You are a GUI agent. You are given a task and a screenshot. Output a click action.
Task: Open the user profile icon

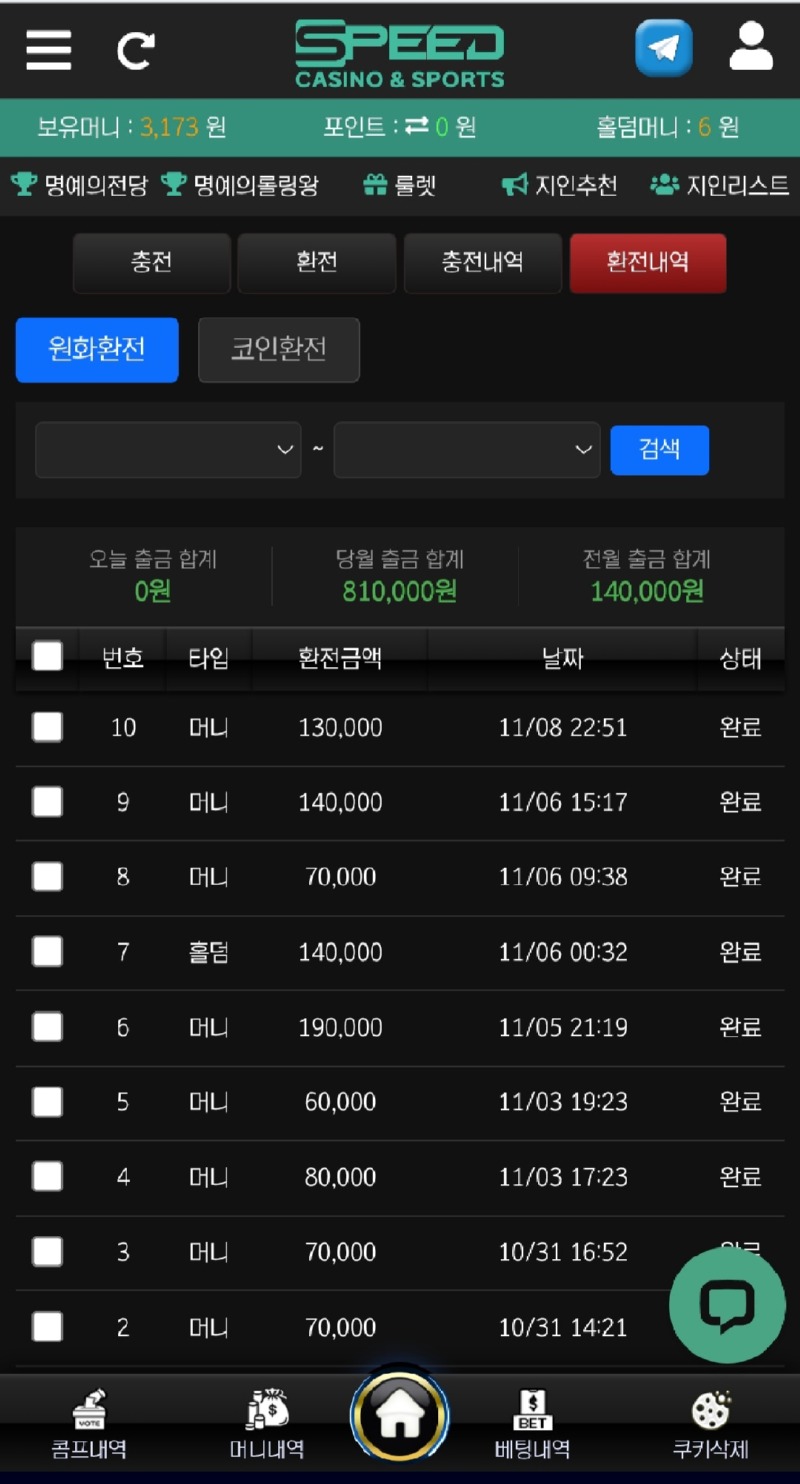click(751, 47)
